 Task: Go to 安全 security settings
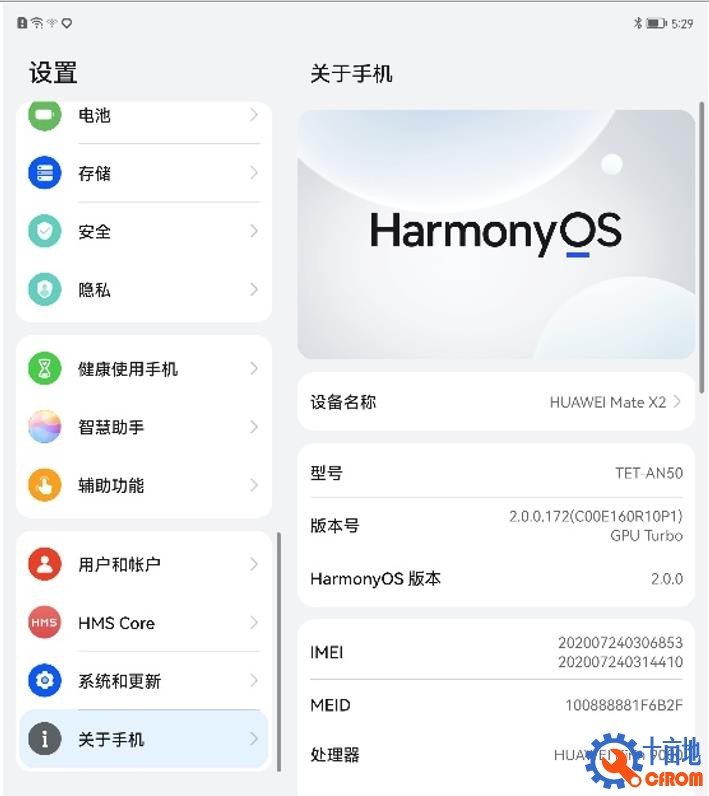[x=144, y=231]
